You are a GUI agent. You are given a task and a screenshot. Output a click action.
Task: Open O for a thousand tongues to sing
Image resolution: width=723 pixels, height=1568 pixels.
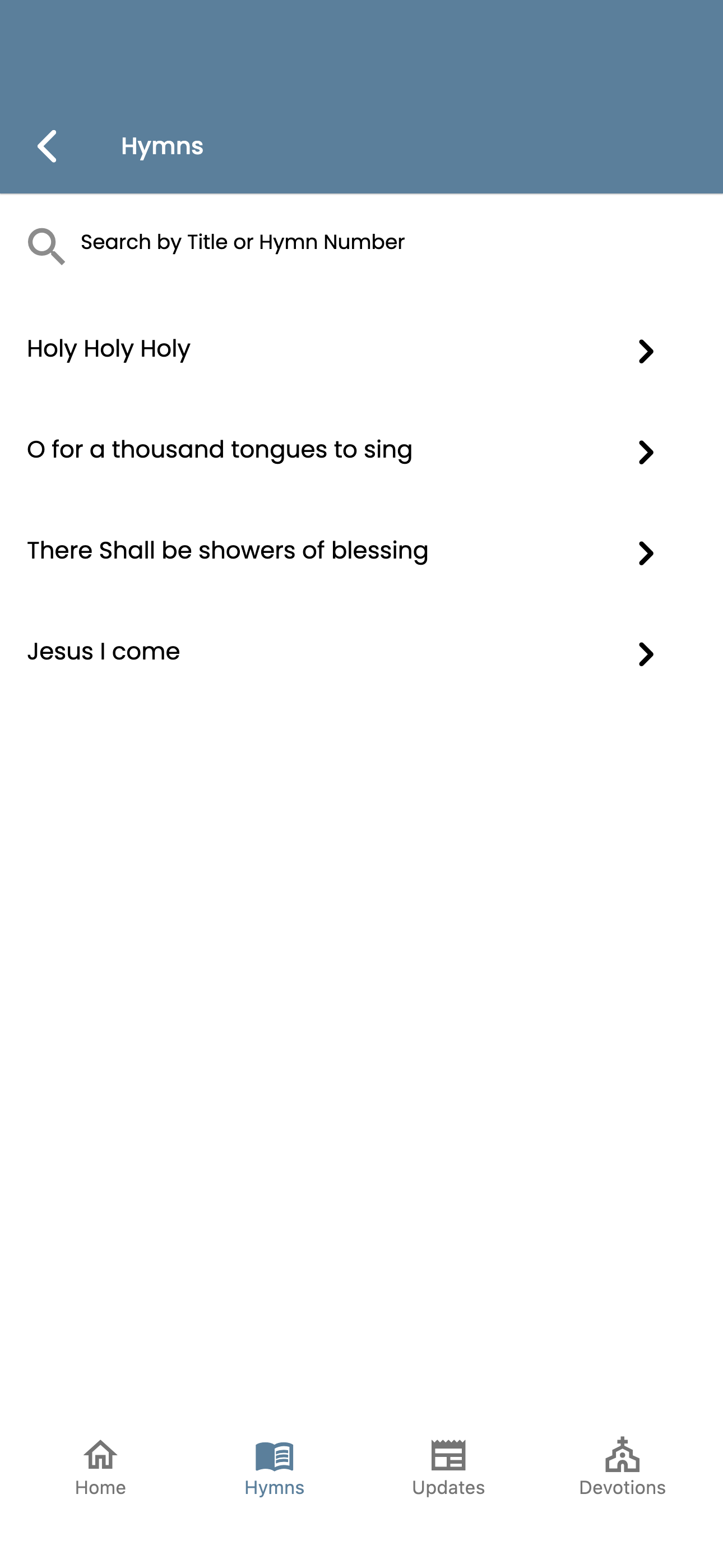(x=361, y=451)
